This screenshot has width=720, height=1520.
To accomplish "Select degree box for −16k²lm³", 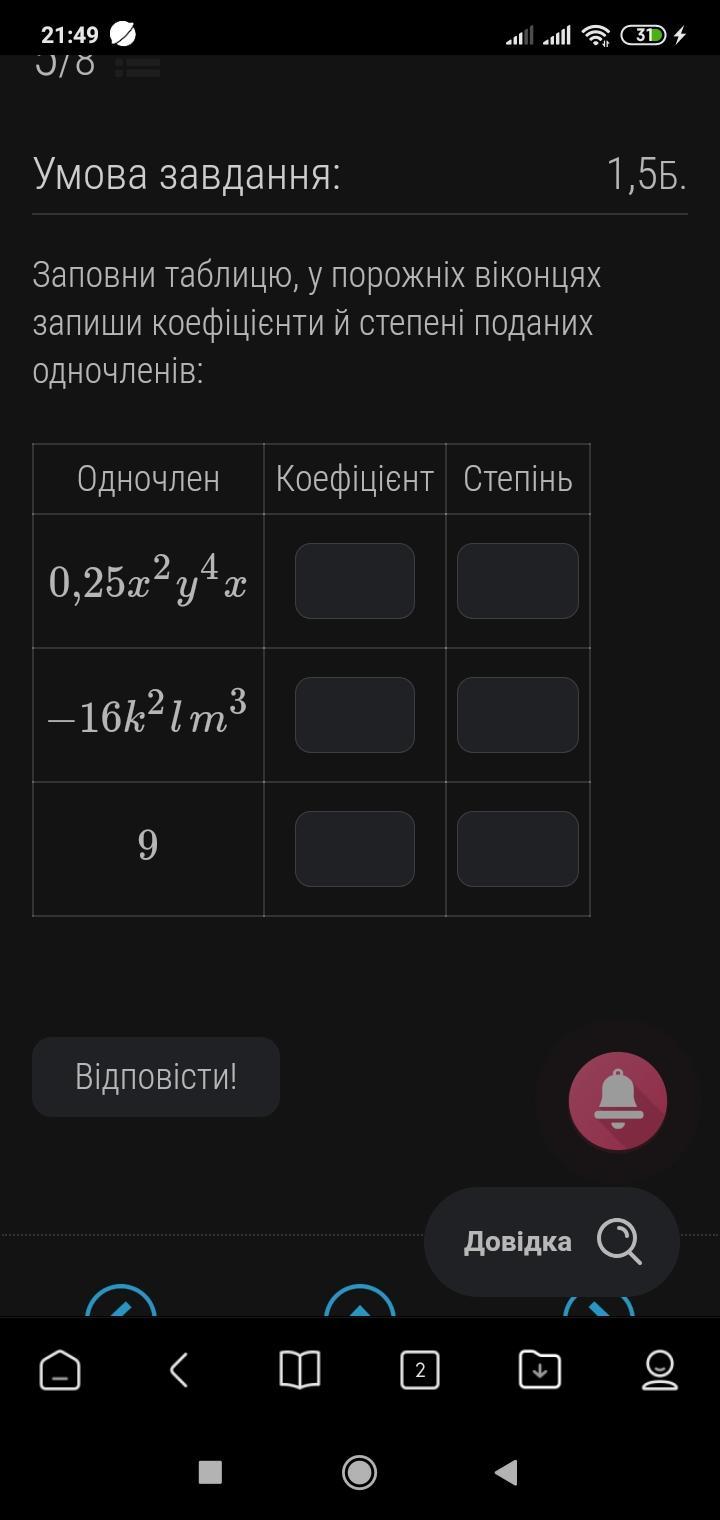I will coord(517,715).
